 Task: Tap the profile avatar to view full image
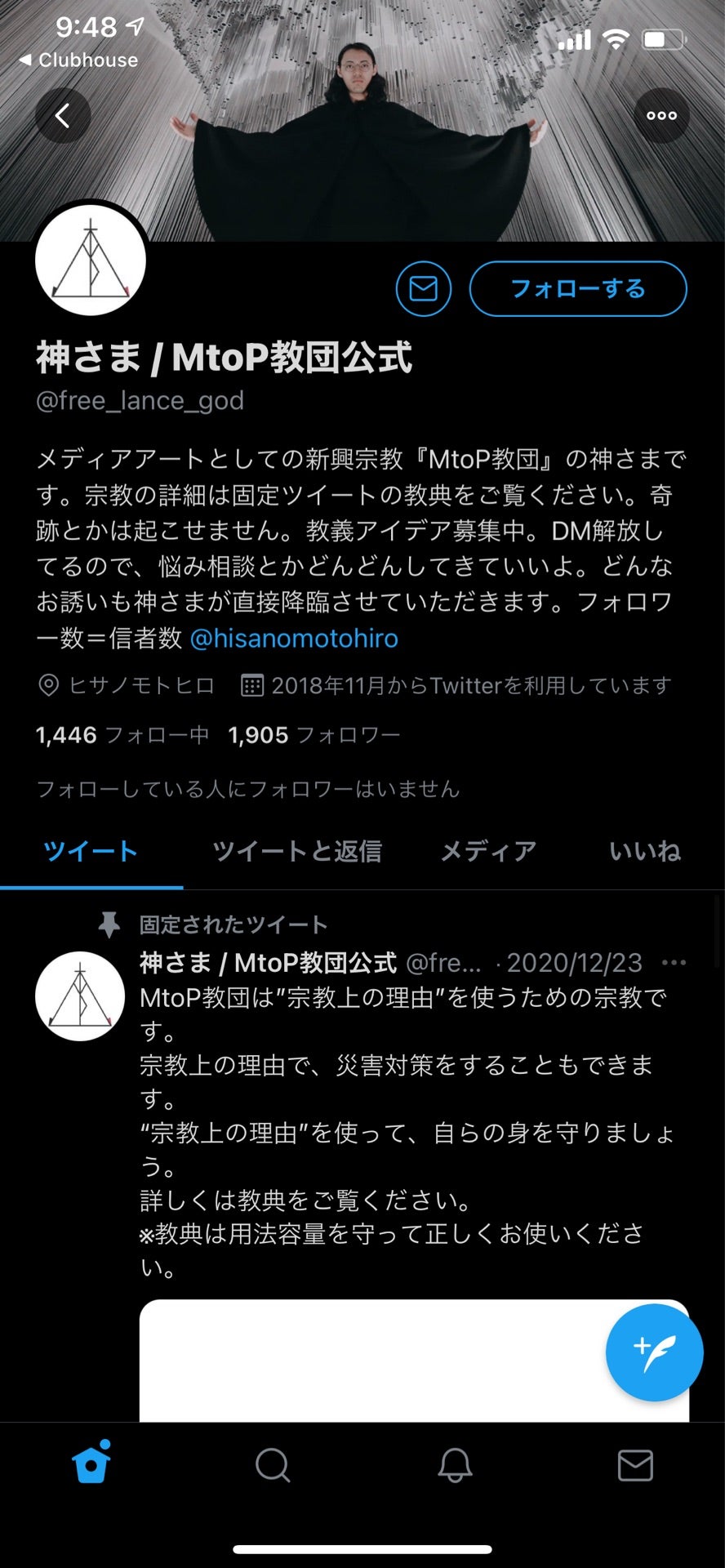click(91, 260)
